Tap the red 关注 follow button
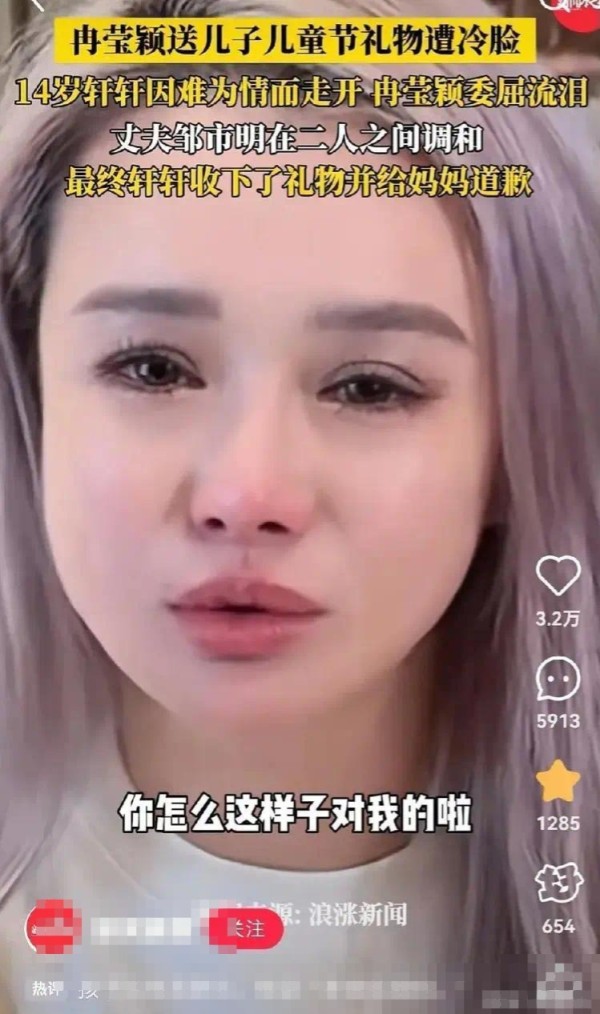Image resolution: width=600 pixels, height=1014 pixels. pyautogui.click(x=247, y=929)
